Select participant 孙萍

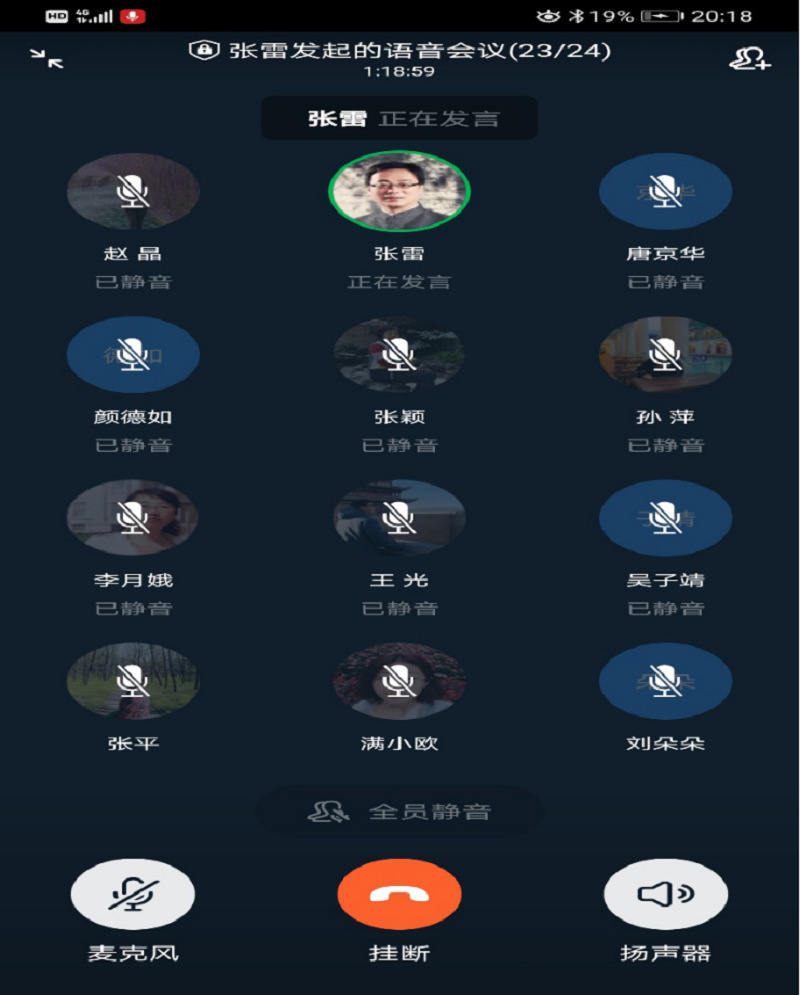666,354
